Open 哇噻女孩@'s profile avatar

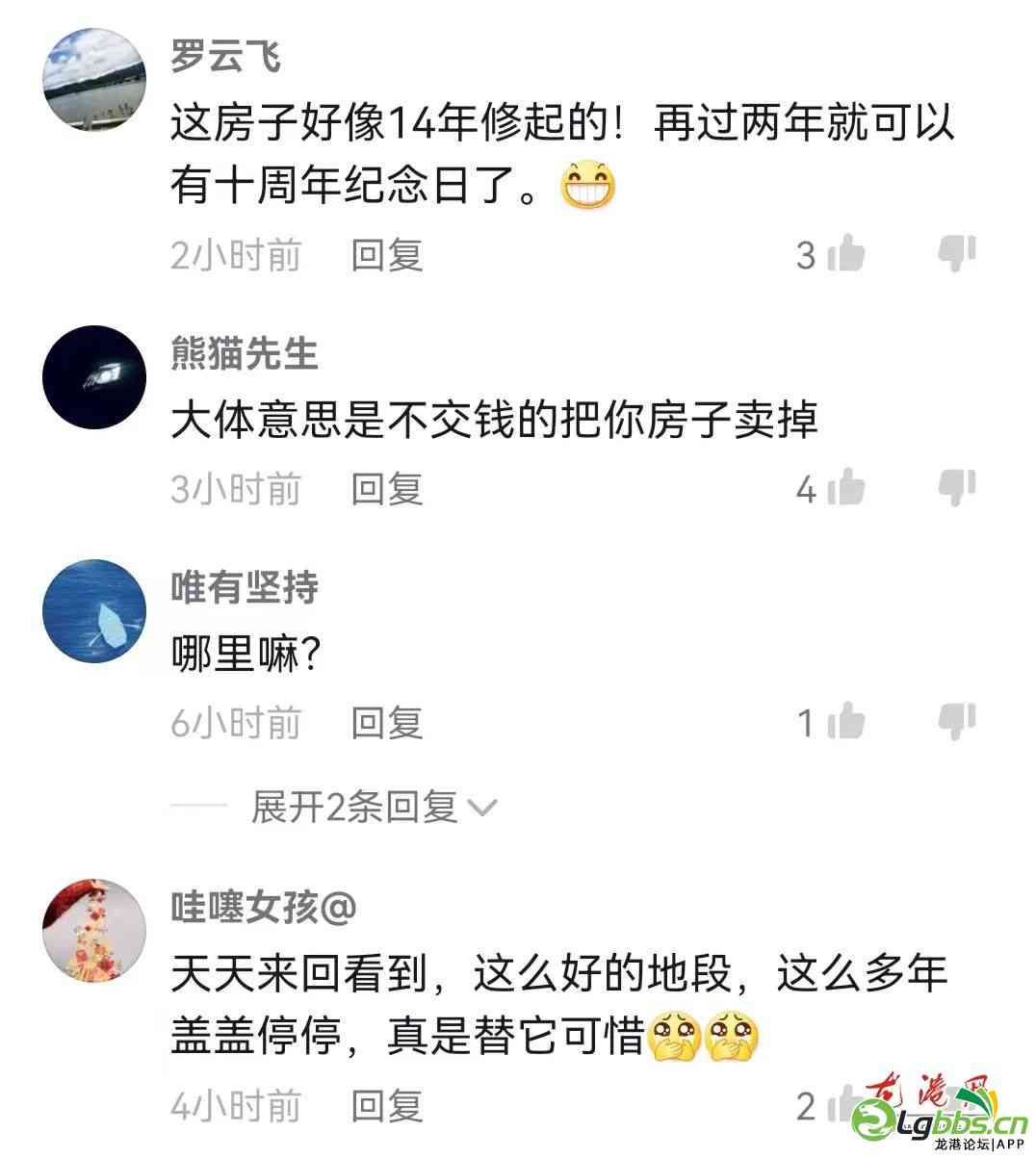pyautogui.click(x=94, y=930)
